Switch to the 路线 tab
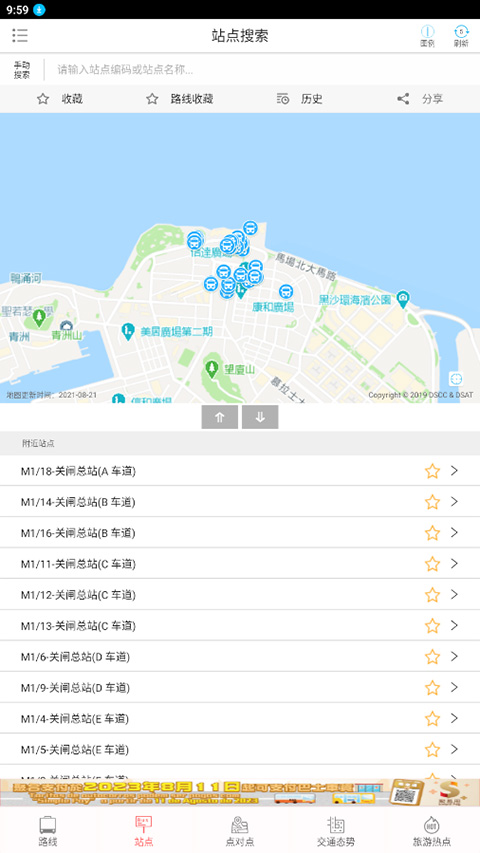Viewport: 480px width, 853px height. [48, 831]
